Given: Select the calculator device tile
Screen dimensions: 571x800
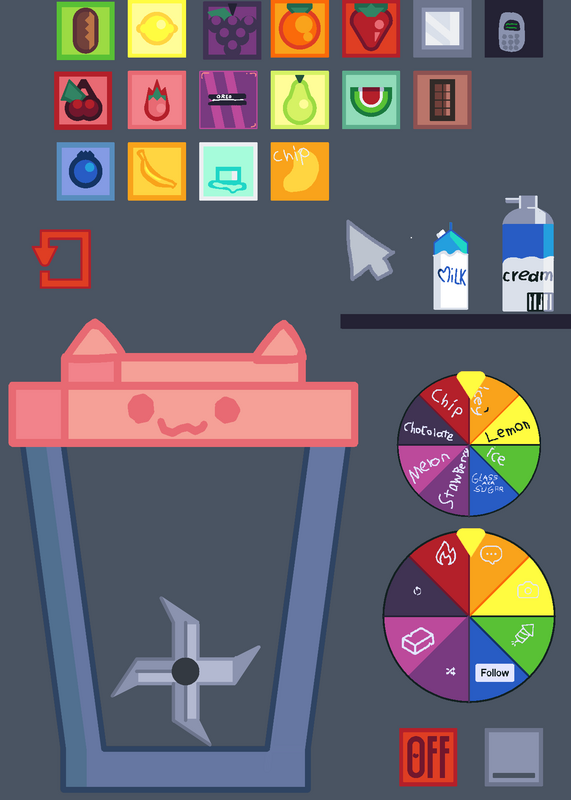Looking at the screenshot, I should click(514, 29).
